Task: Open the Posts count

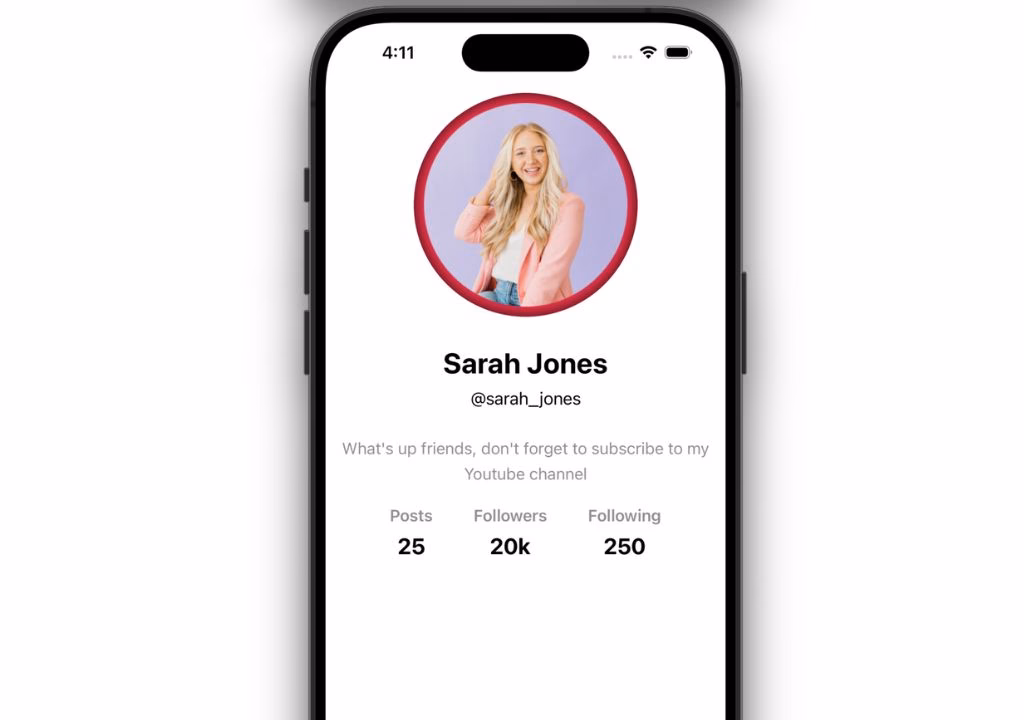Action: click(411, 532)
